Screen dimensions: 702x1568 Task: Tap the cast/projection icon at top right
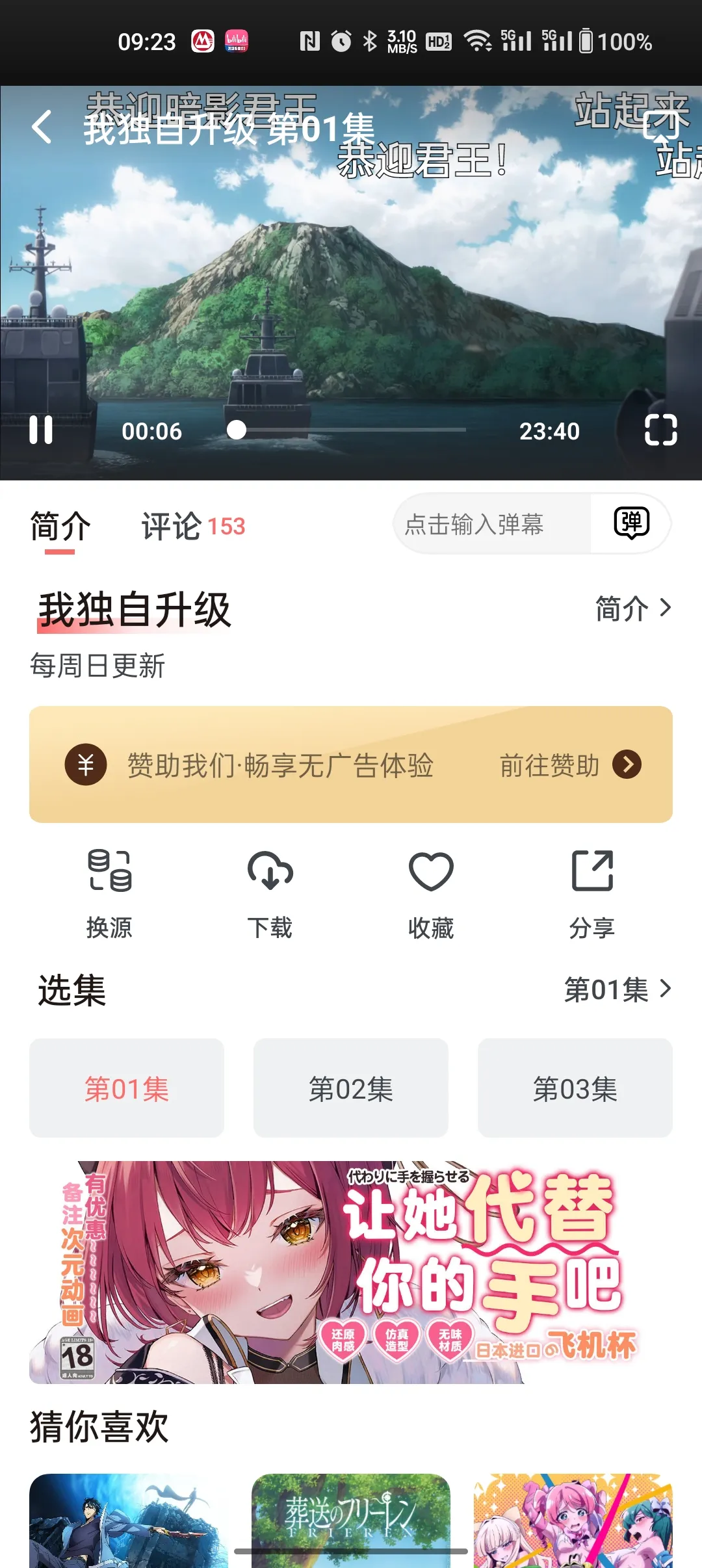(x=662, y=129)
